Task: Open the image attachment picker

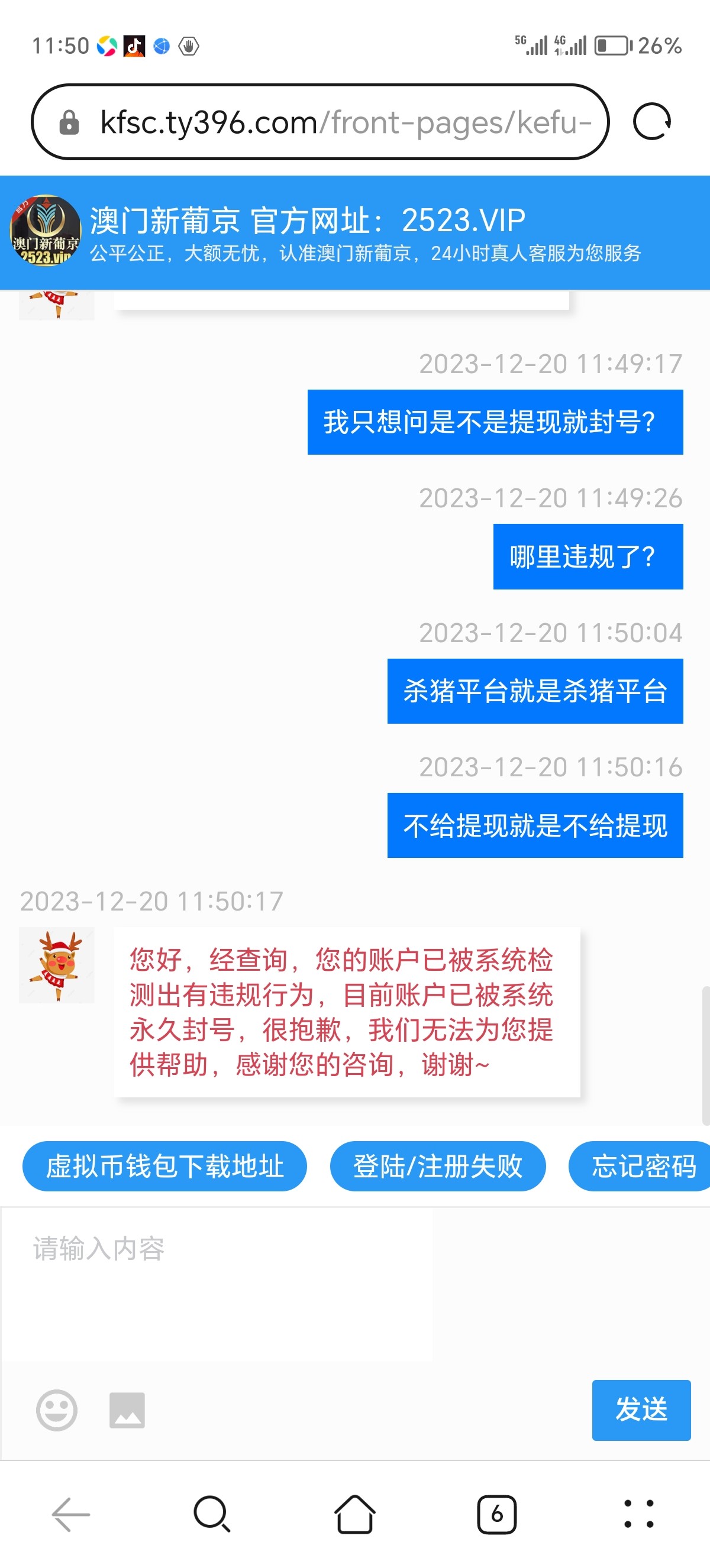Action: (125, 1412)
